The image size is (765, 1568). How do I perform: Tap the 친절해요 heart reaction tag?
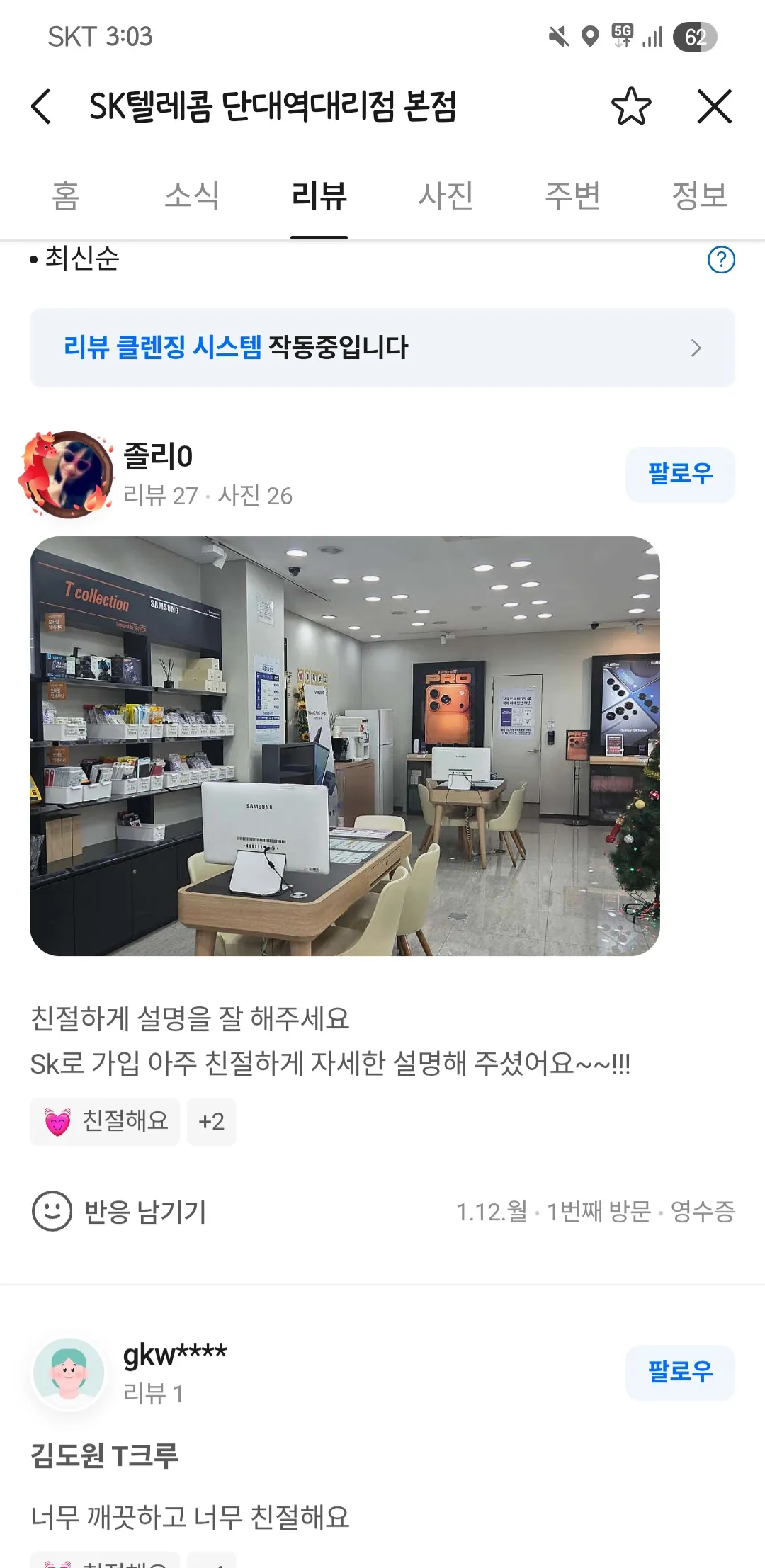click(x=104, y=1121)
